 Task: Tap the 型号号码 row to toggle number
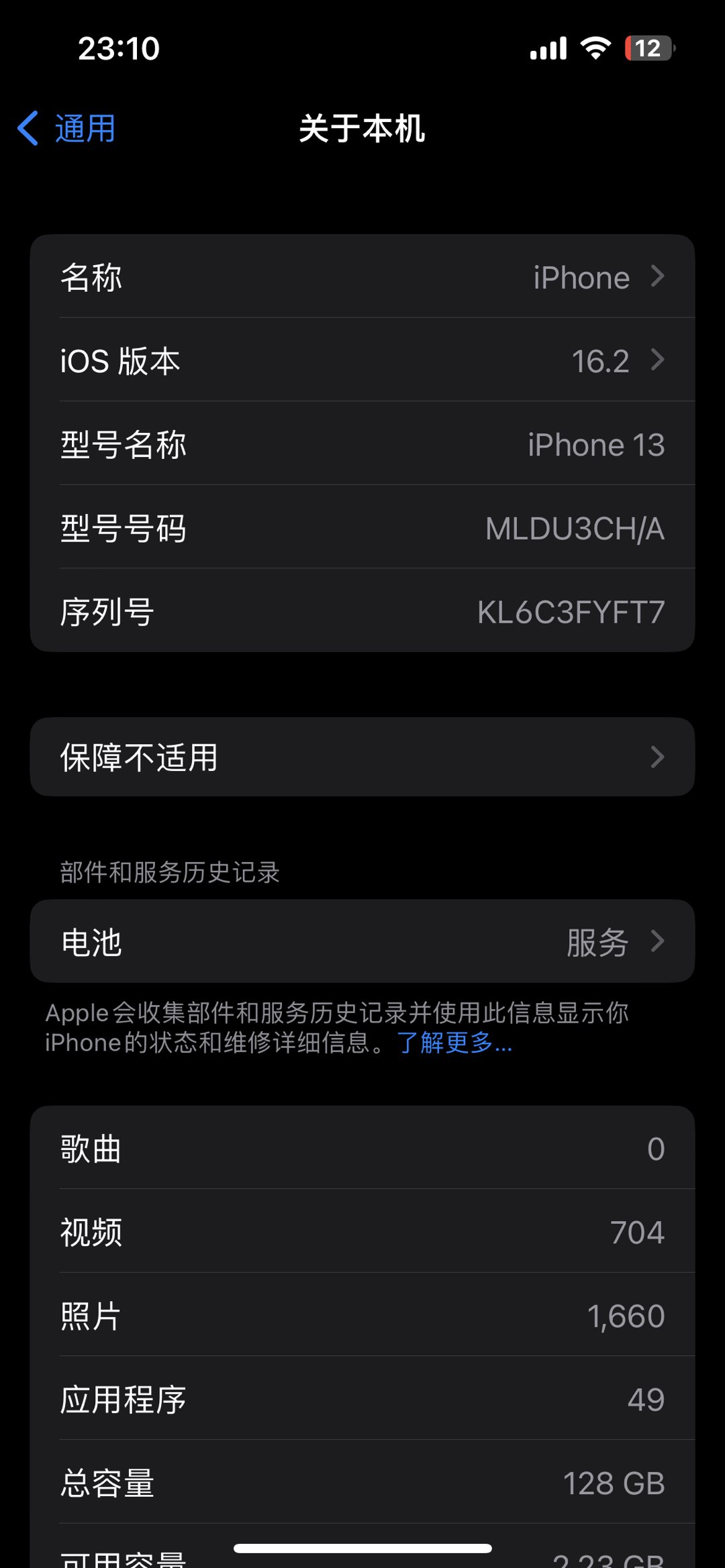(362, 527)
